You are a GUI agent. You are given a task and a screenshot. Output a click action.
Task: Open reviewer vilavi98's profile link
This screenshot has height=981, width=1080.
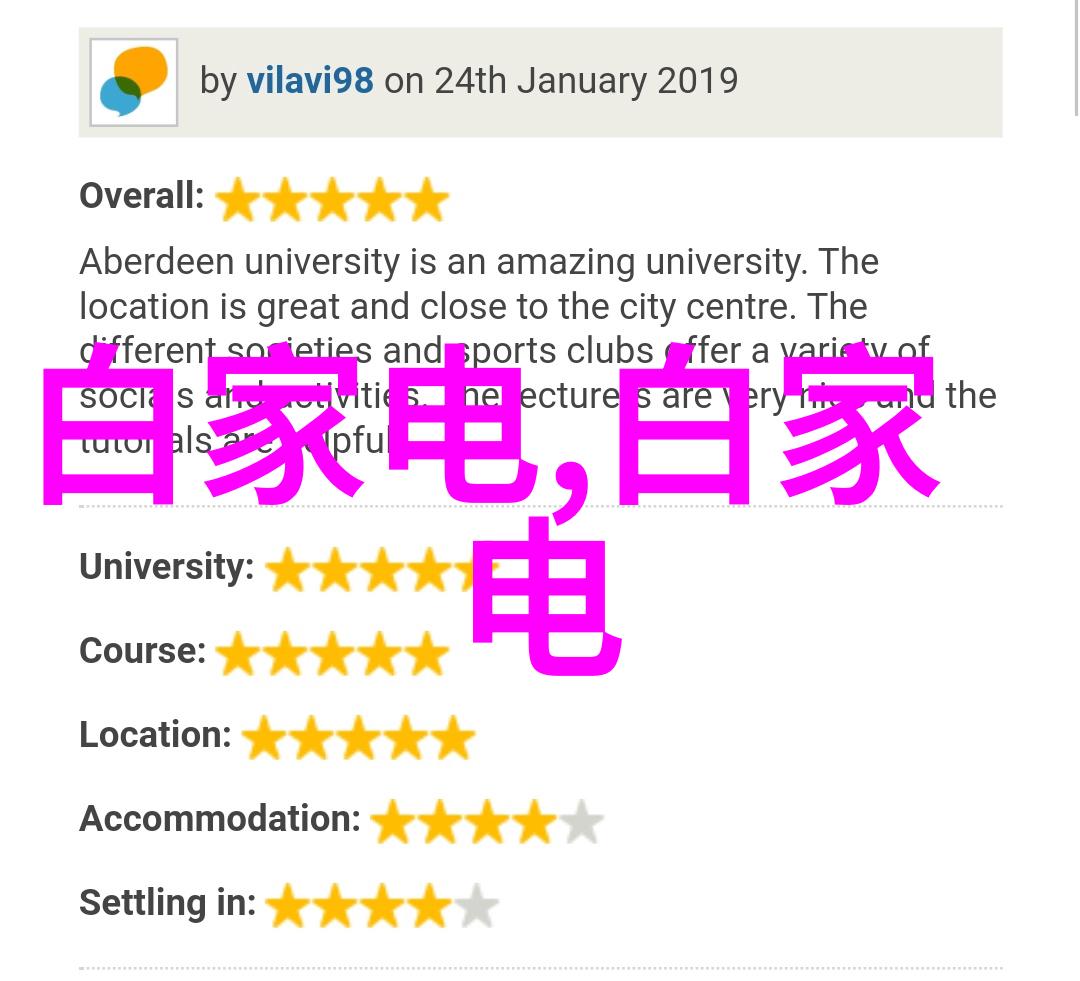click(310, 81)
